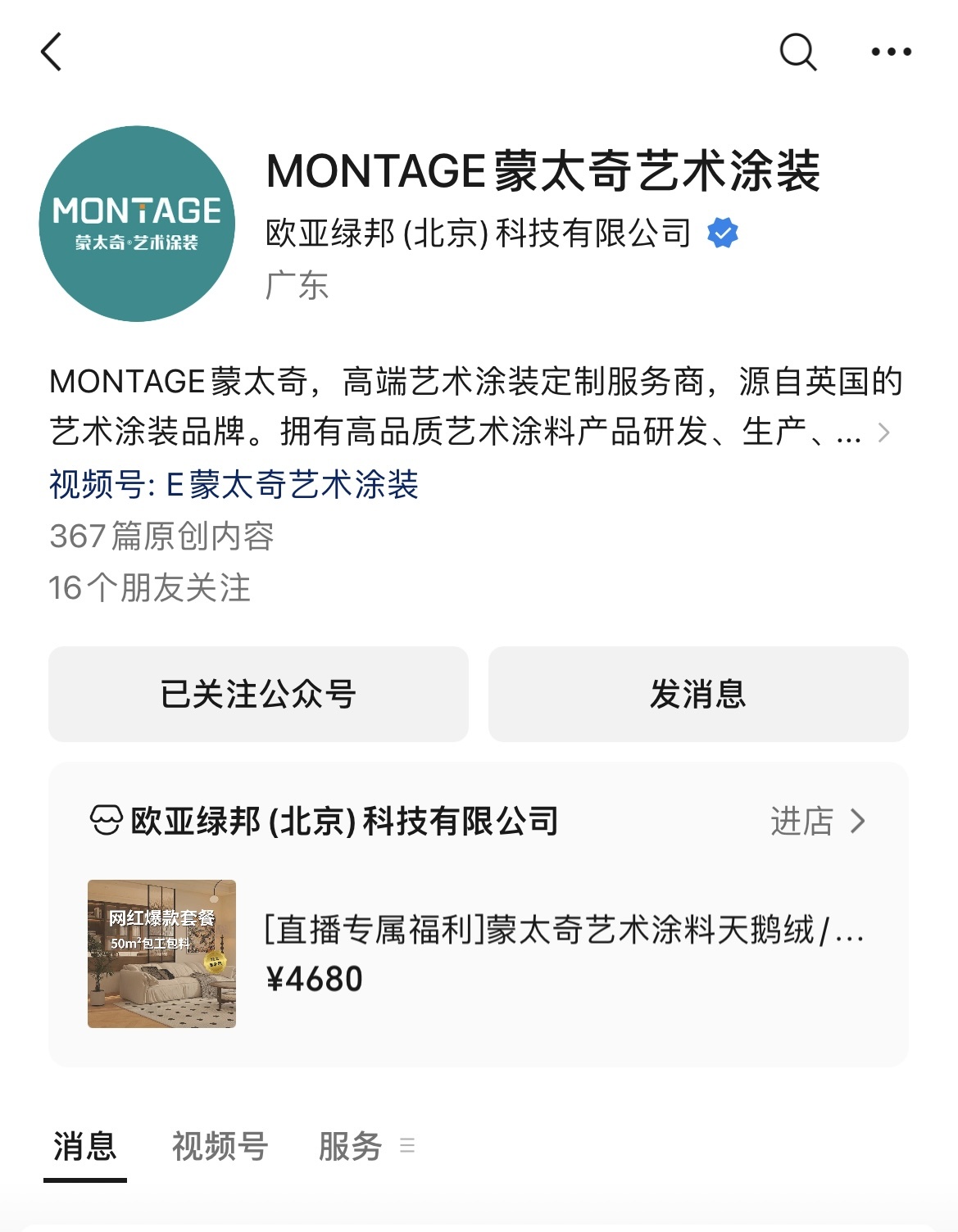This screenshot has width=958, height=1232.
Task: Switch to the 服务 tab
Action: pos(351,1146)
